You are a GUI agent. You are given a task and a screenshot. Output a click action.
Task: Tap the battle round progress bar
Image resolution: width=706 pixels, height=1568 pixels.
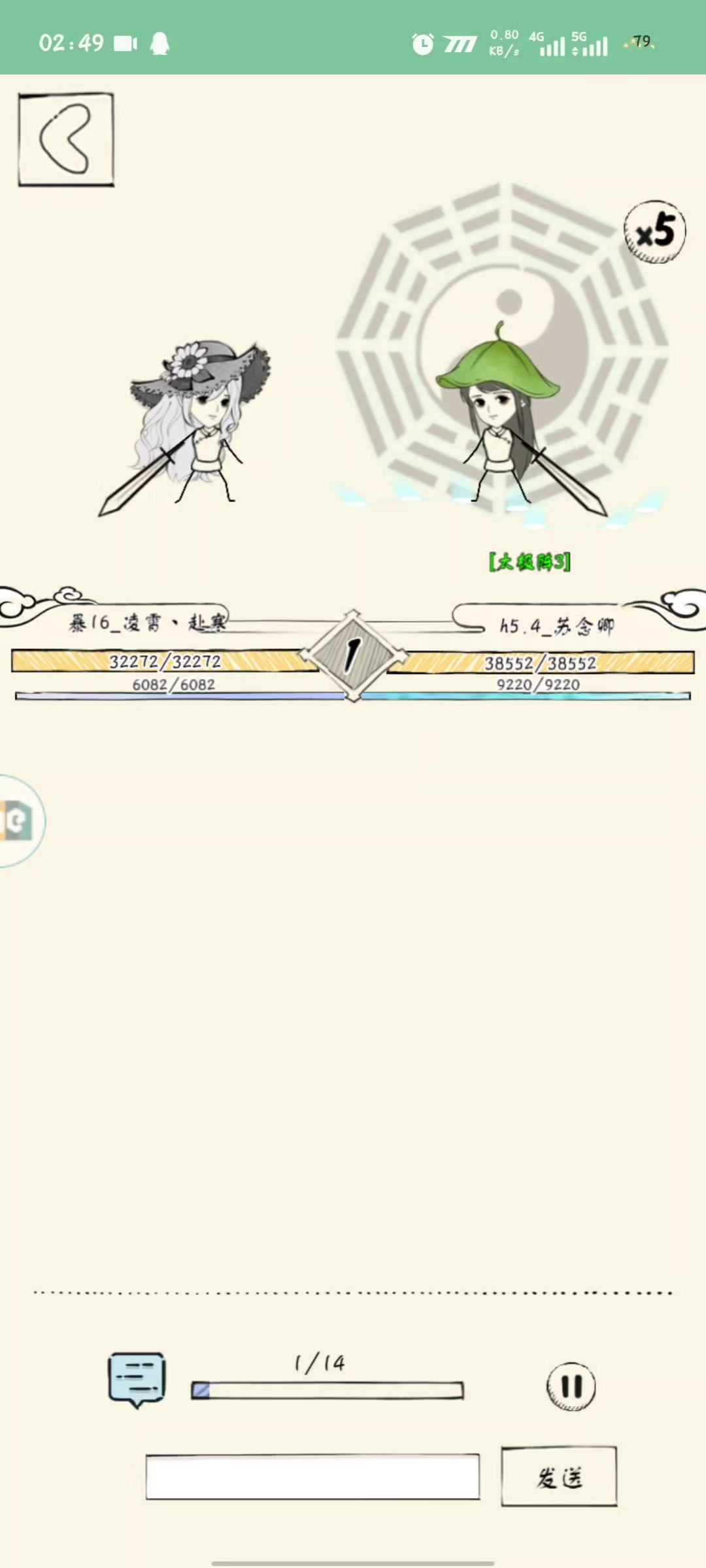pyautogui.click(x=327, y=1390)
